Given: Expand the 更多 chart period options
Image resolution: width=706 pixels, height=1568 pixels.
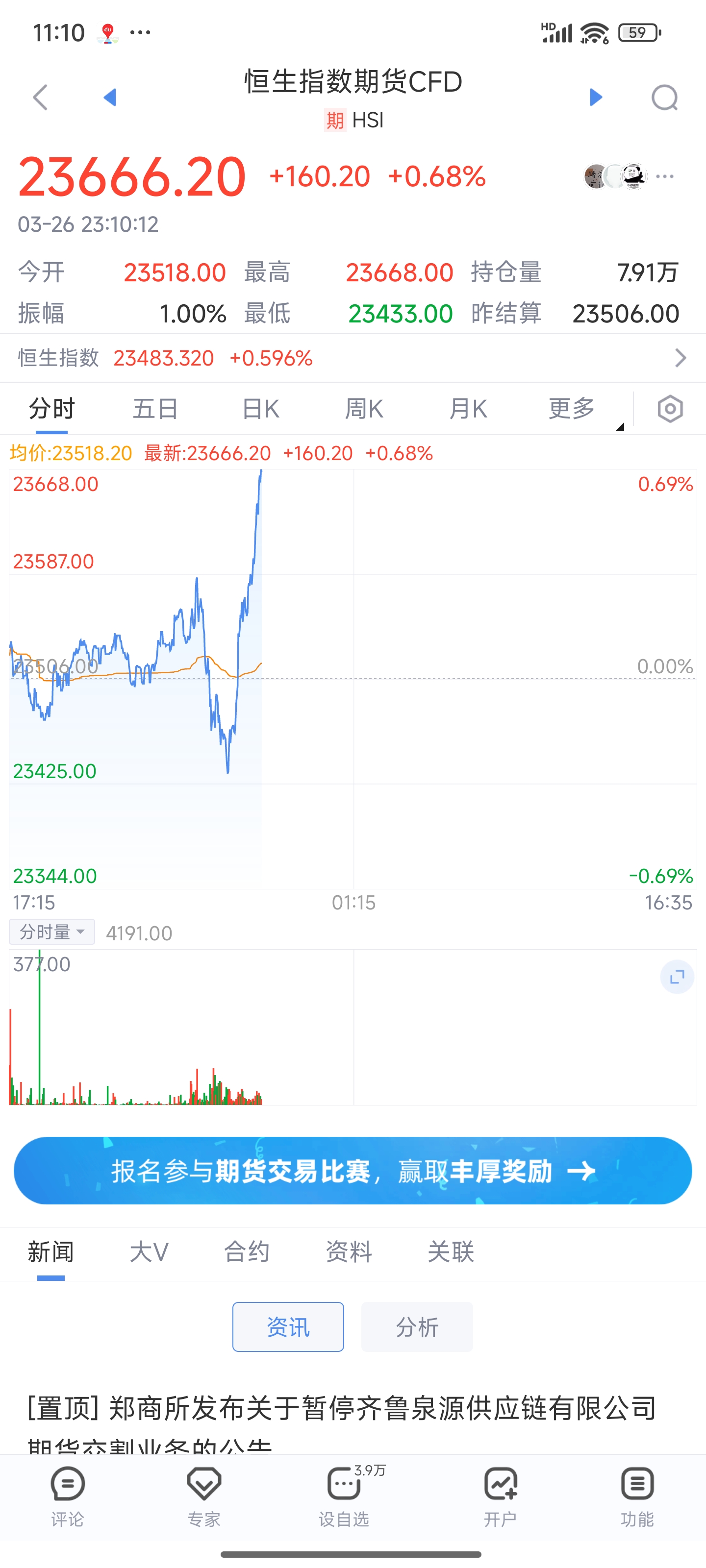Looking at the screenshot, I should pyautogui.click(x=572, y=409).
